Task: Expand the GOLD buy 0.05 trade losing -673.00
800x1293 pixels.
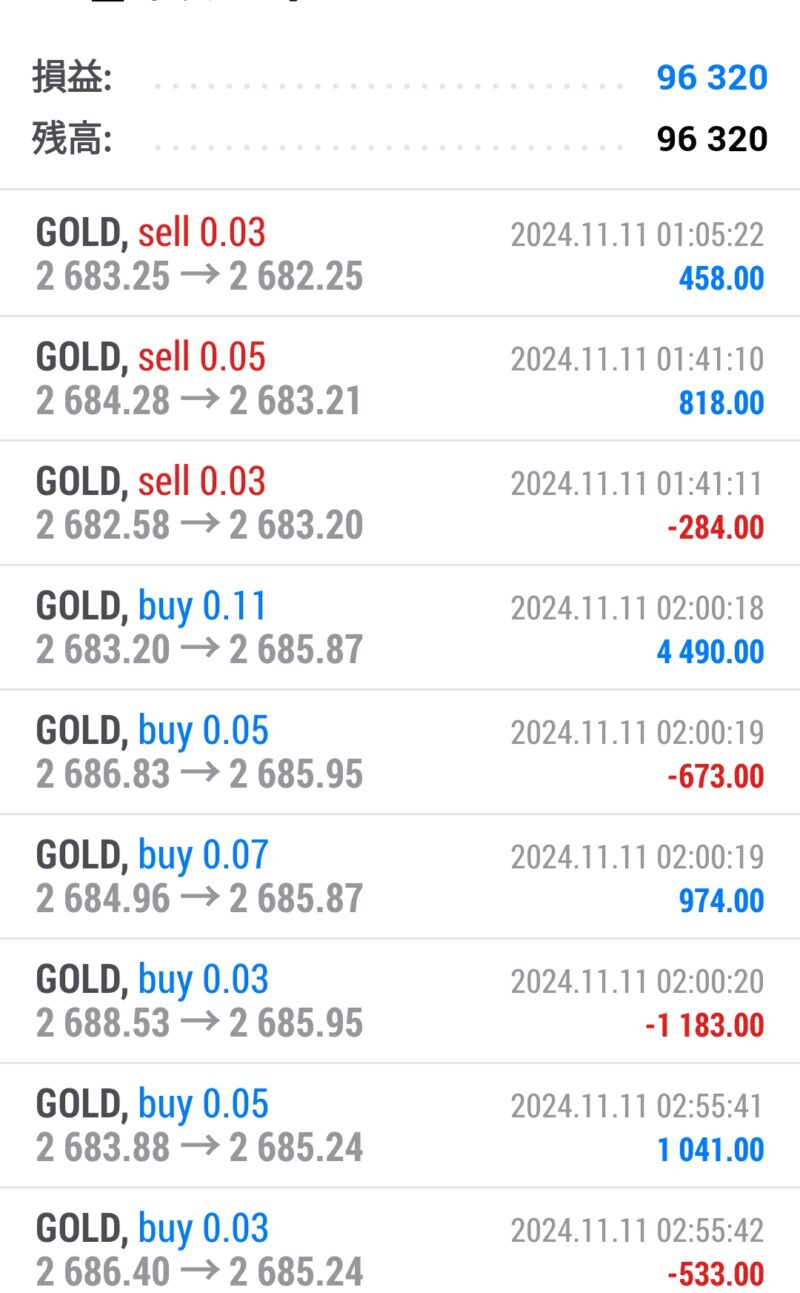Action: coord(400,752)
